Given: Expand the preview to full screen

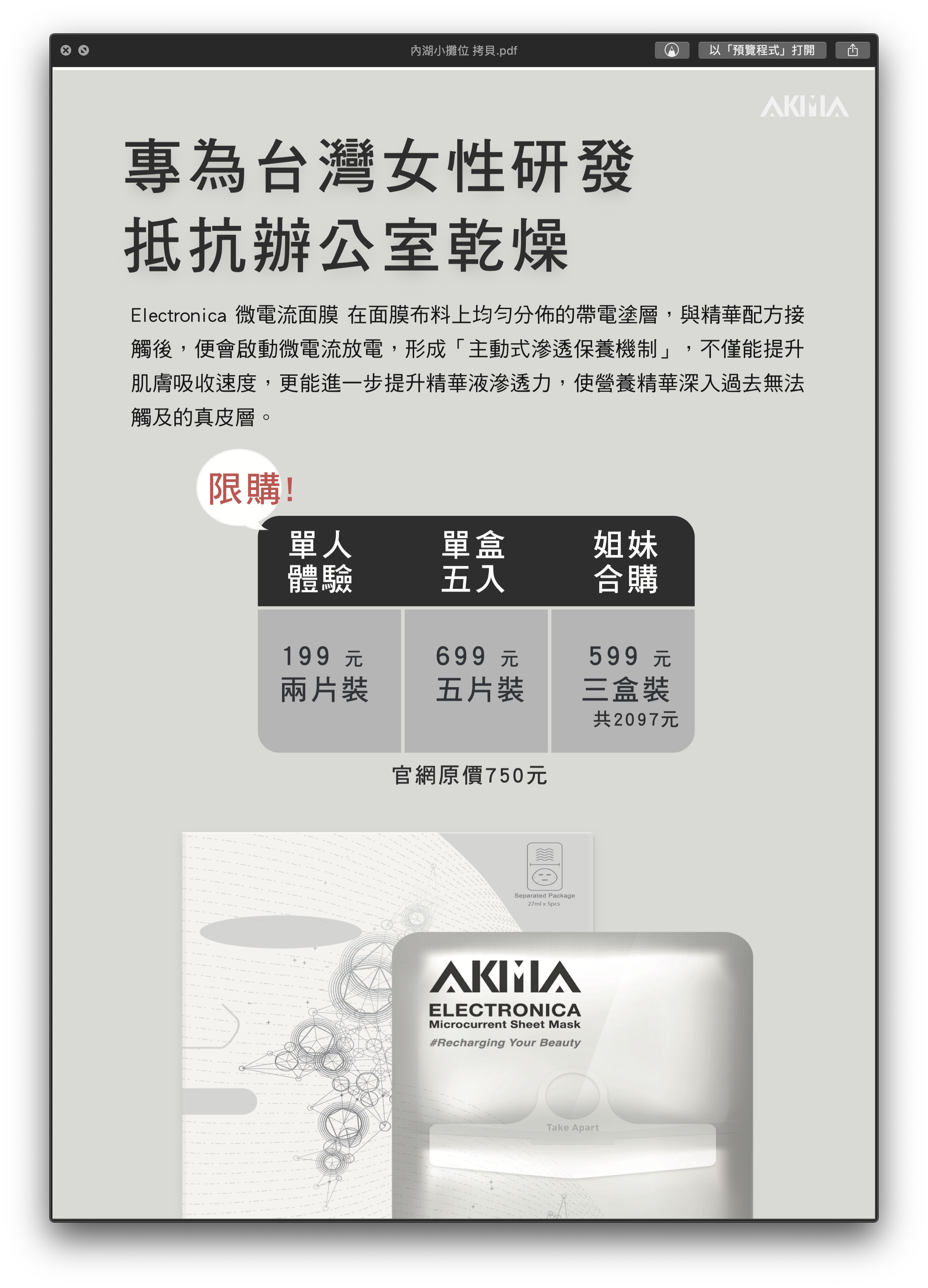Looking at the screenshot, I should coord(84,50).
